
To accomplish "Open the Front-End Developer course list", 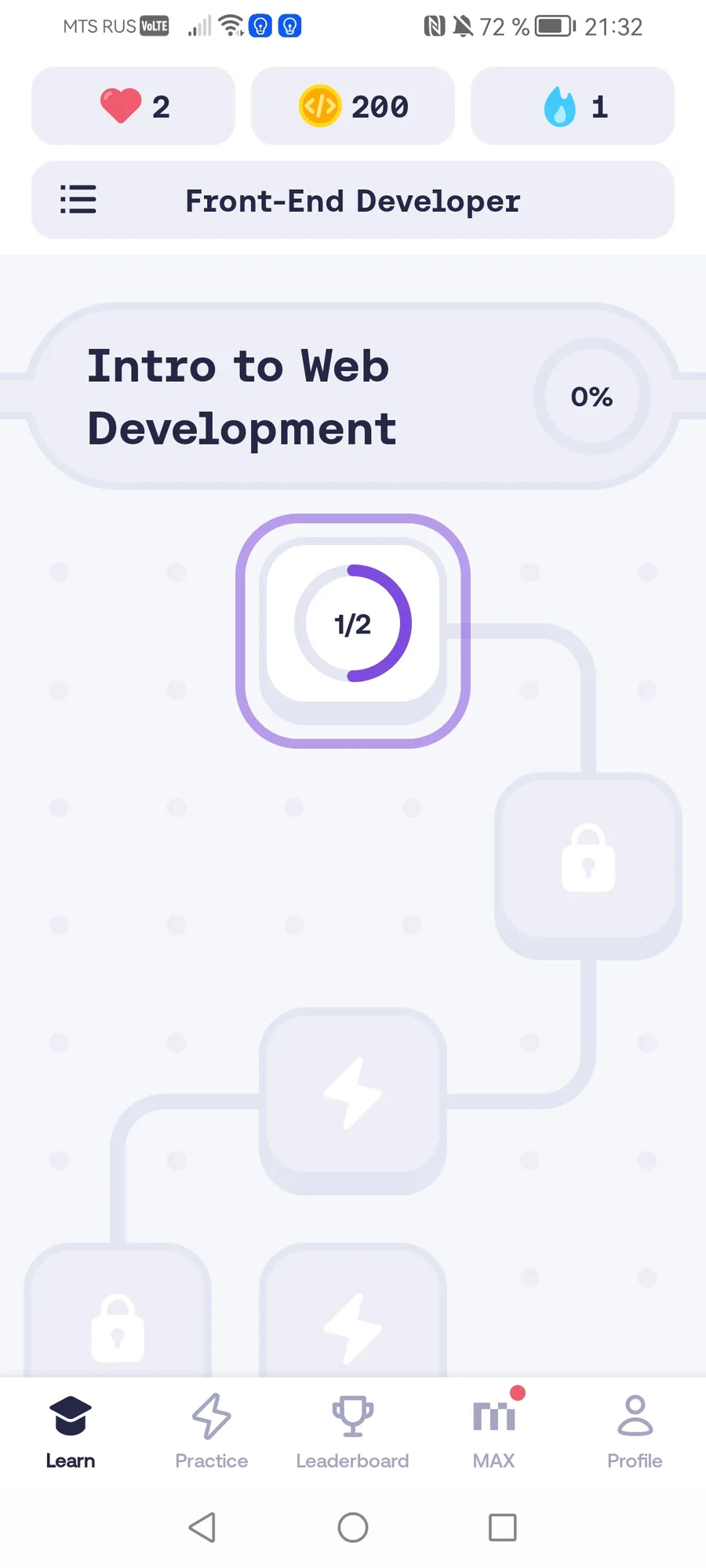I will click(353, 200).
